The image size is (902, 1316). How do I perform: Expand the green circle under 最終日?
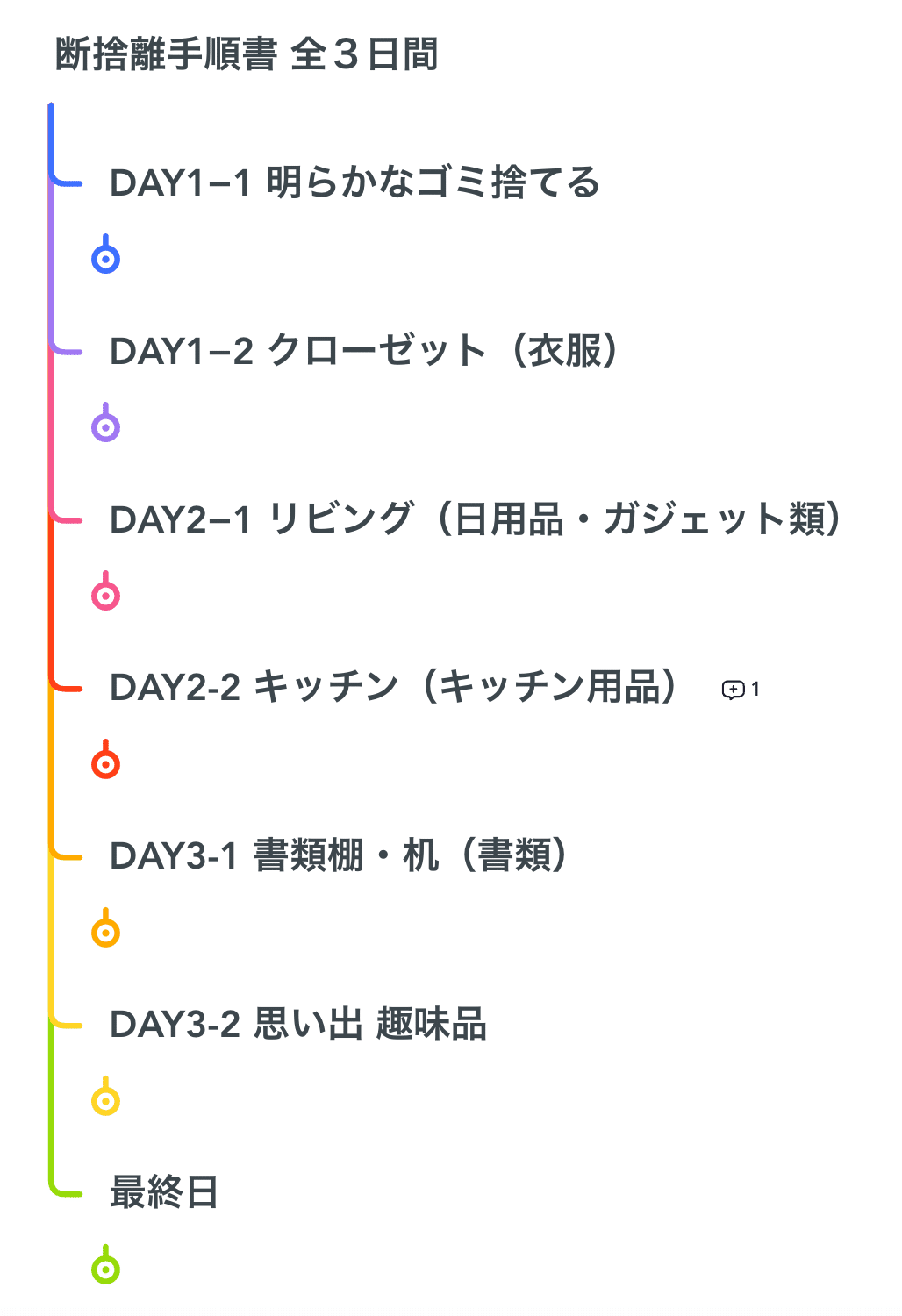click(106, 1270)
